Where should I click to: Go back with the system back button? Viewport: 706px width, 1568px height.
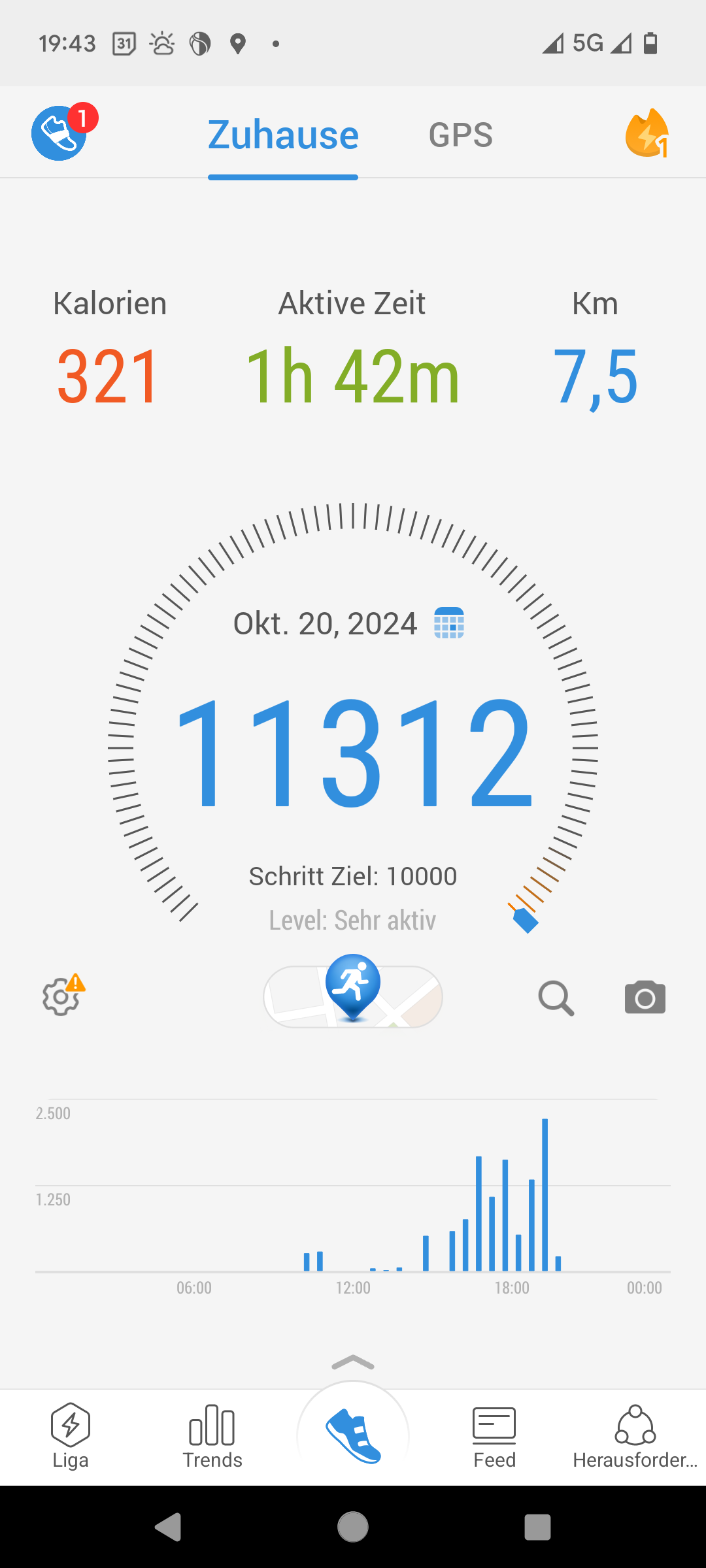pos(168,1527)
